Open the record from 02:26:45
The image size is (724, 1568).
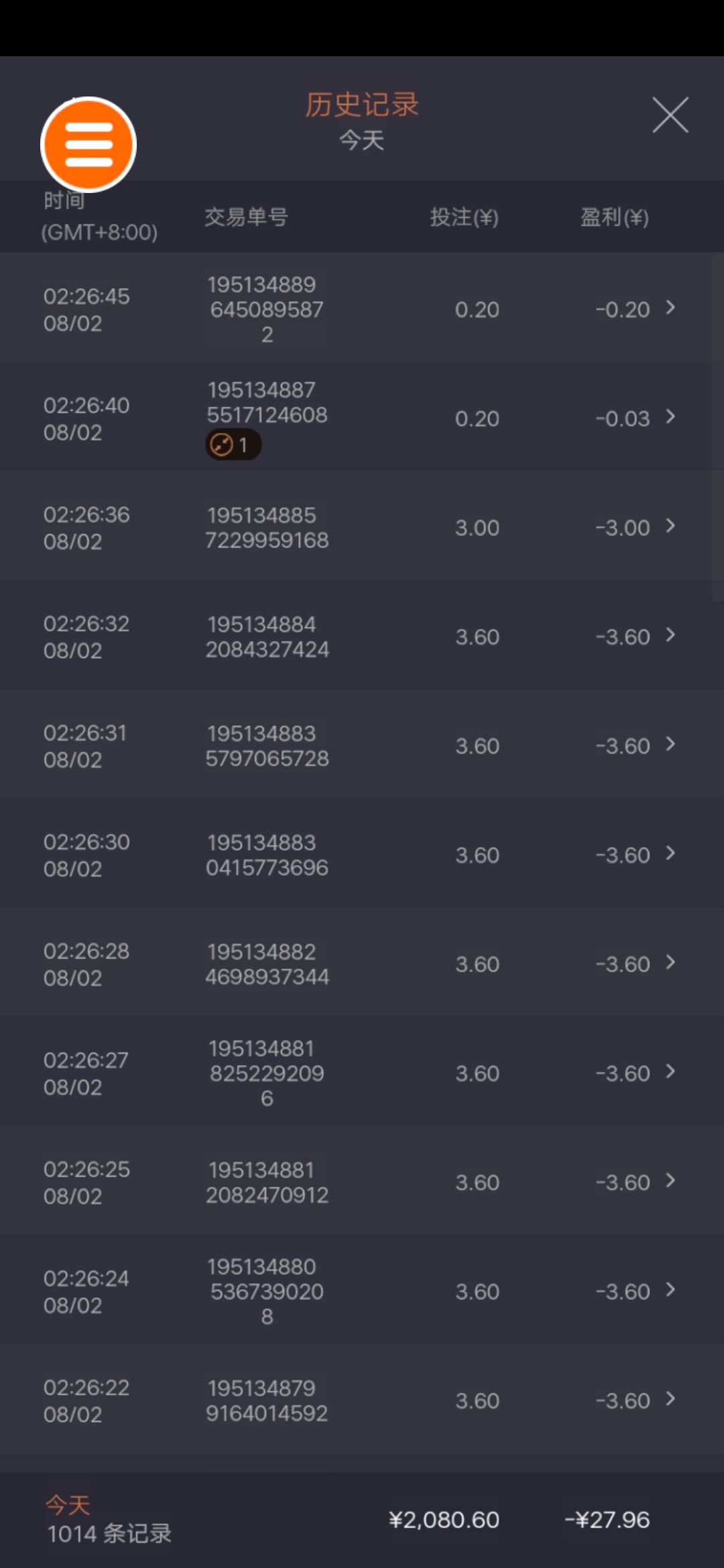pos(362,309)
